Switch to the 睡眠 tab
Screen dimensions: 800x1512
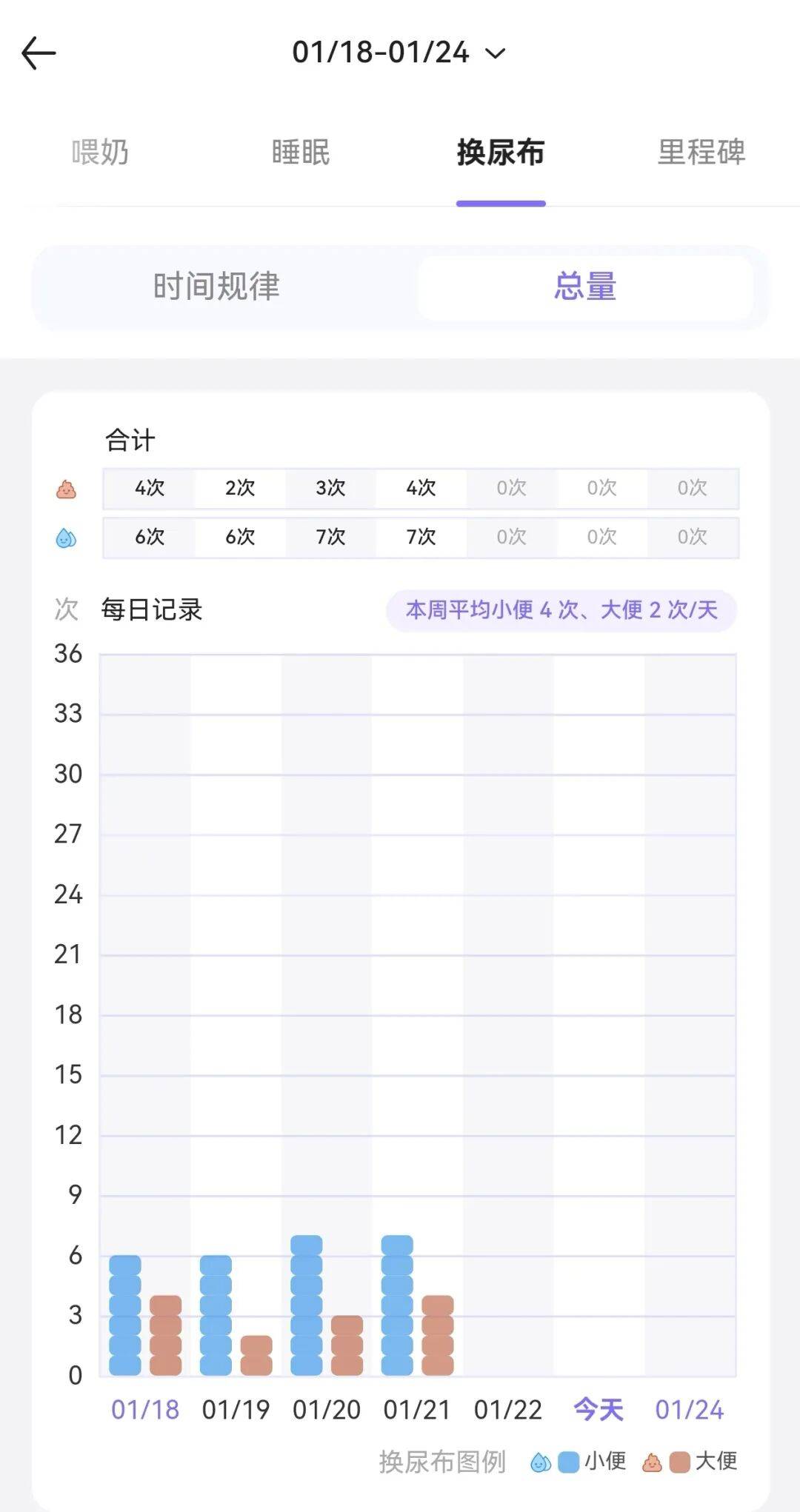301,153
